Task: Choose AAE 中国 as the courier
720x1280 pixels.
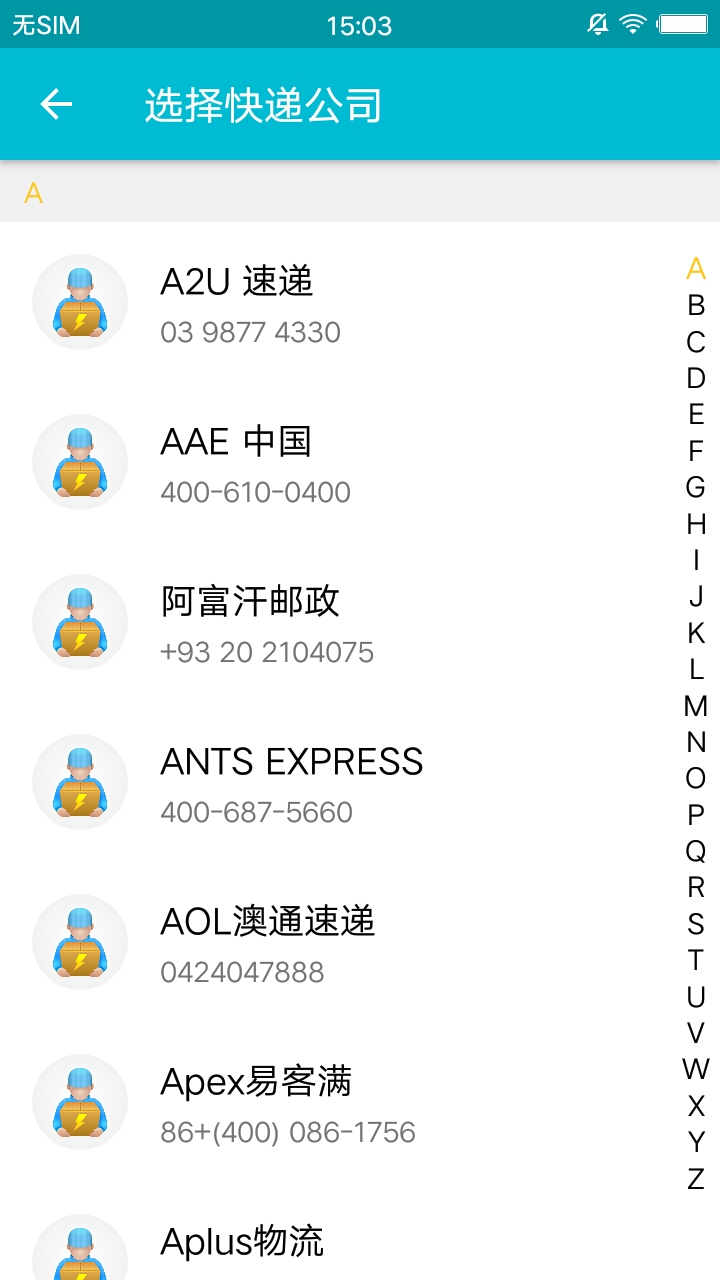Action: (300, 461)
